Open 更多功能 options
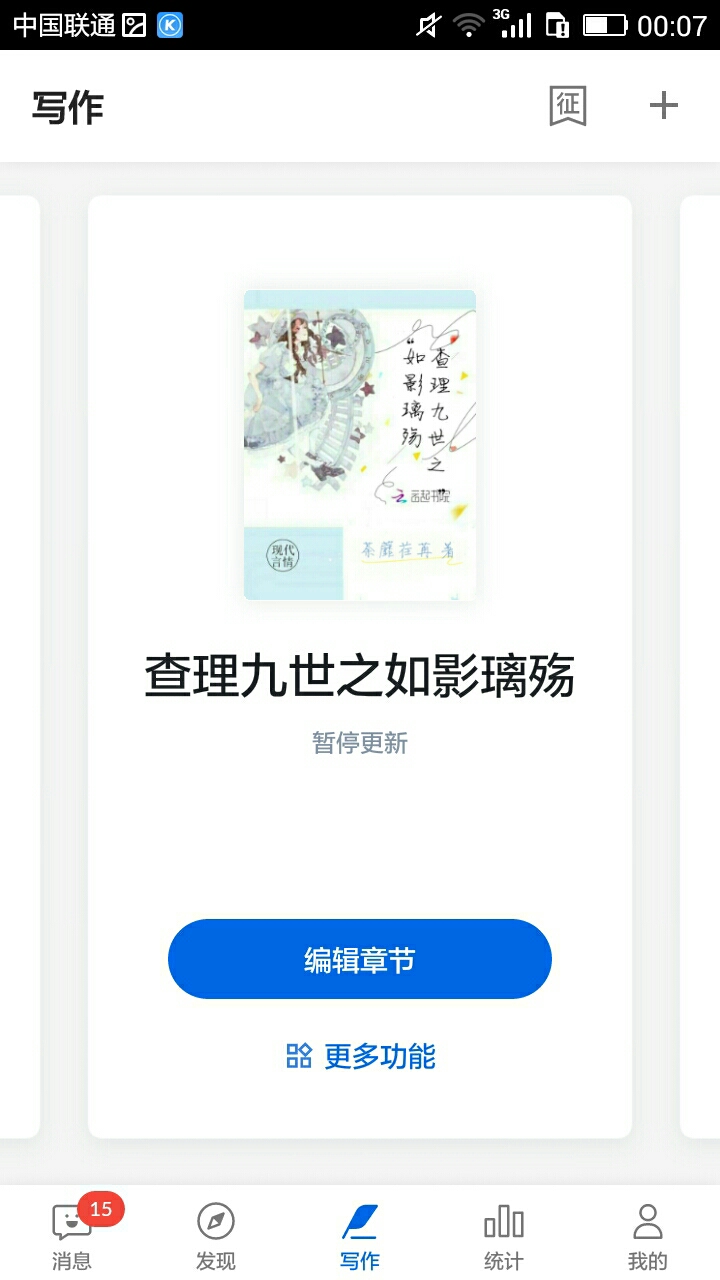This screenshot has width=720, height=1280. (x=360, y=1056)
